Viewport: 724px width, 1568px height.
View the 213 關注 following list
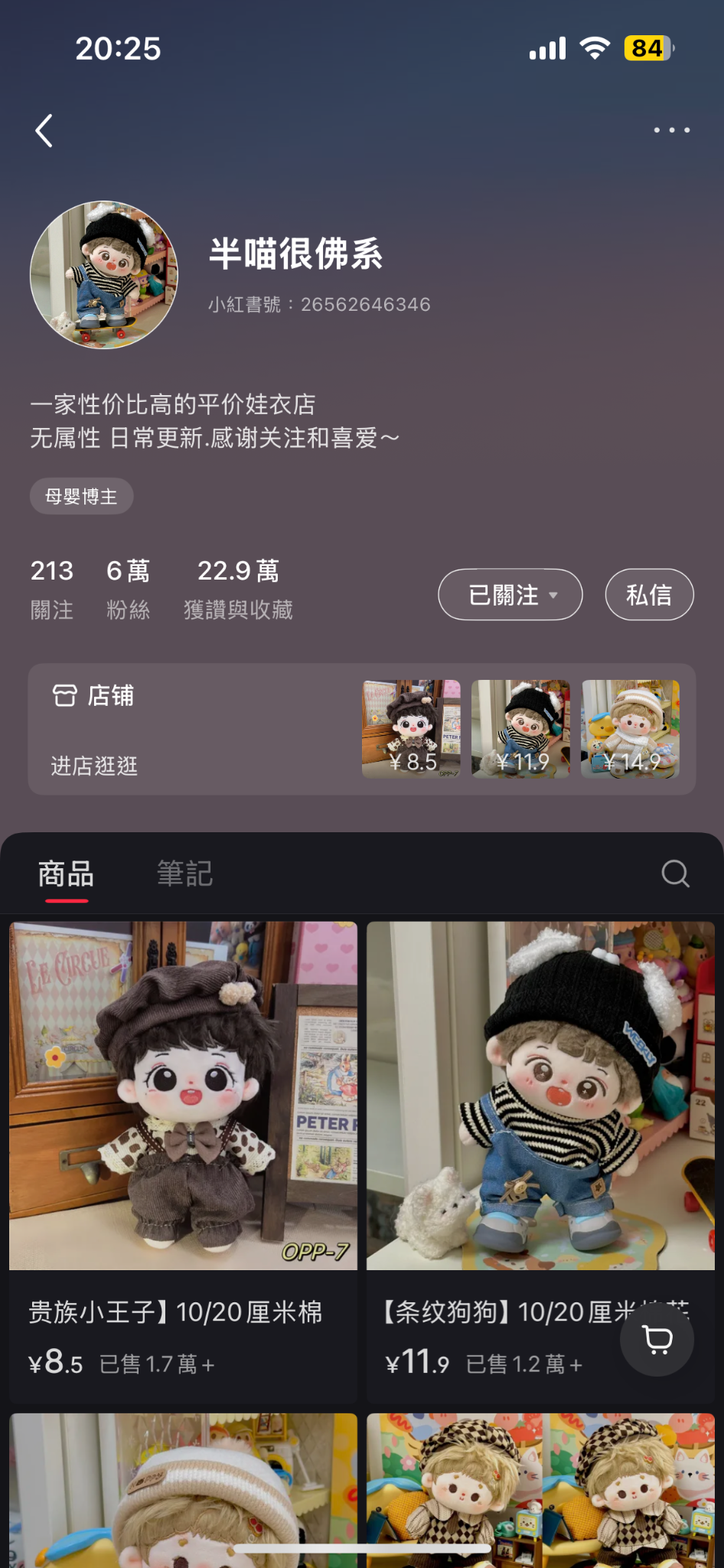(52, 588)
